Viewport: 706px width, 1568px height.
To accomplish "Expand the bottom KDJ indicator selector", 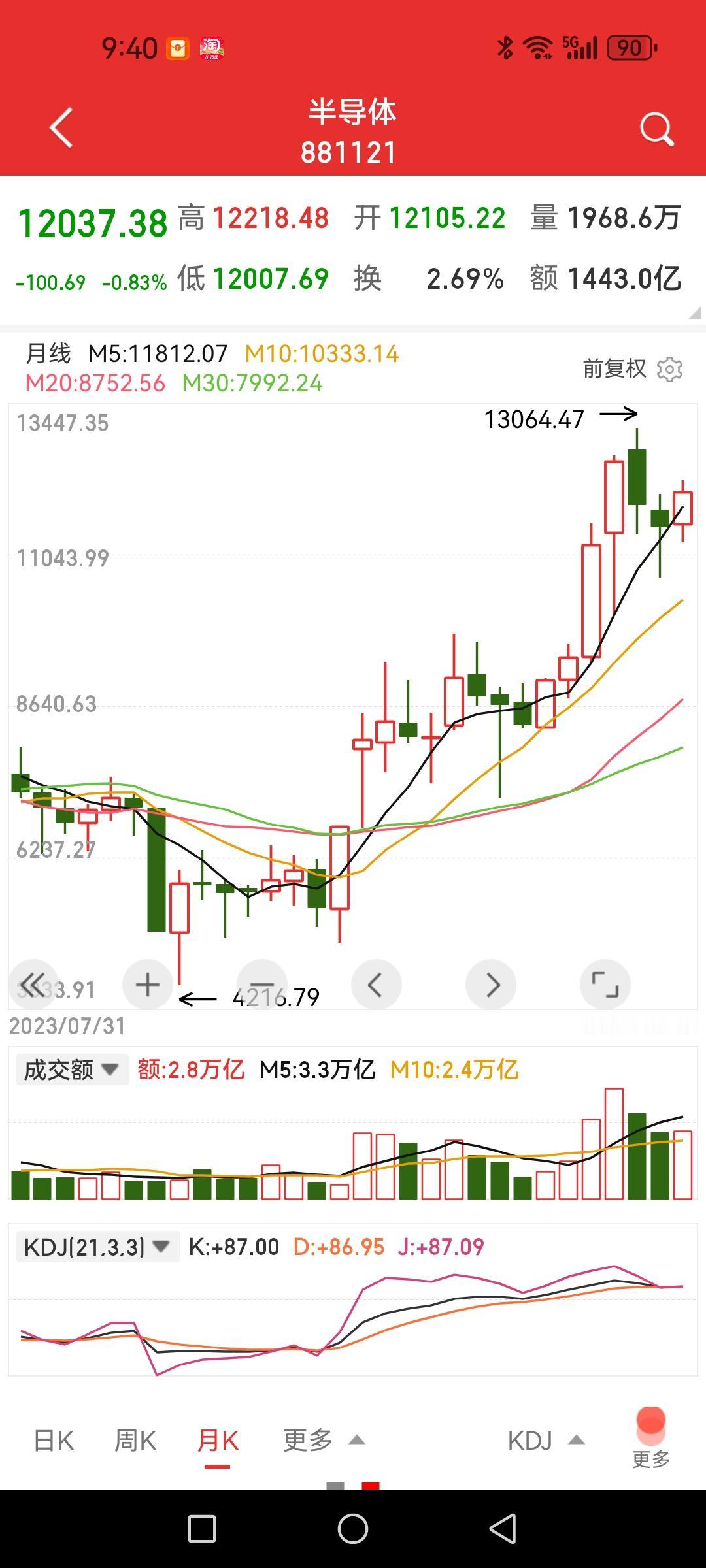I will pos(545,1441).
